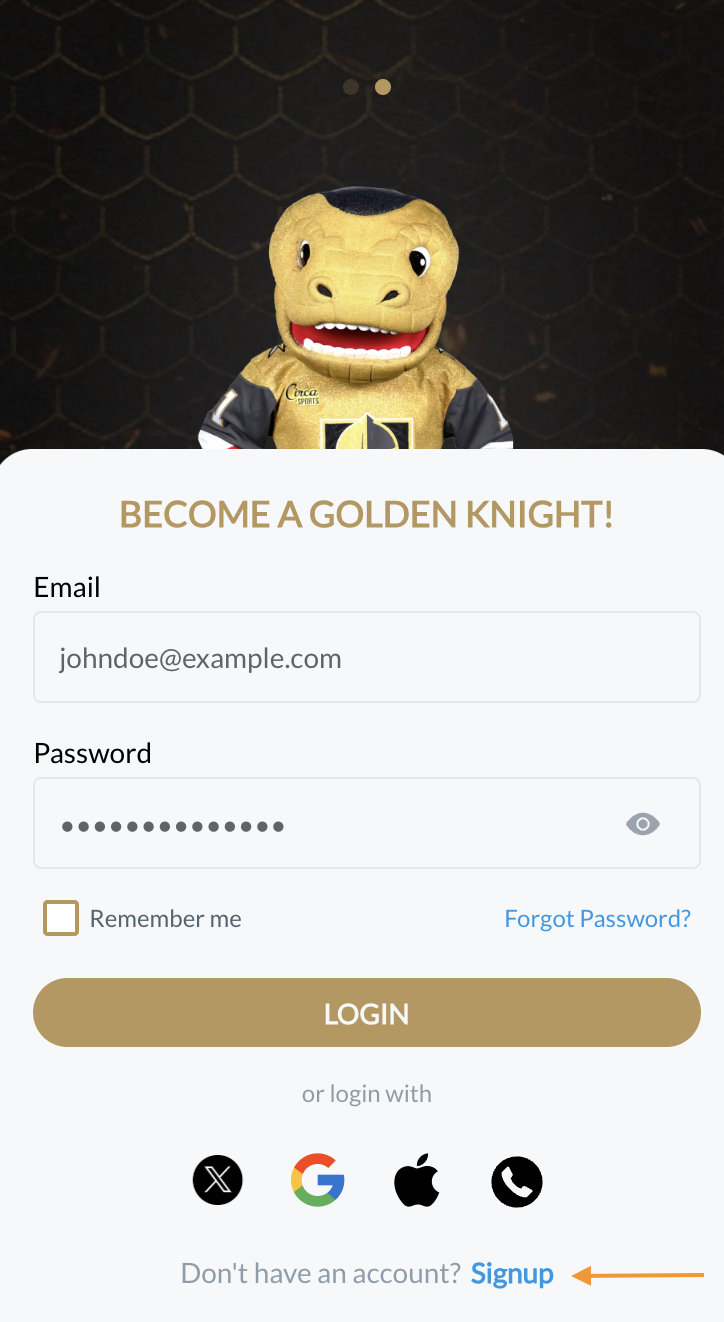724x1322 pixels.
Task: Continue with Apple login
Action: click(417, 1180)
